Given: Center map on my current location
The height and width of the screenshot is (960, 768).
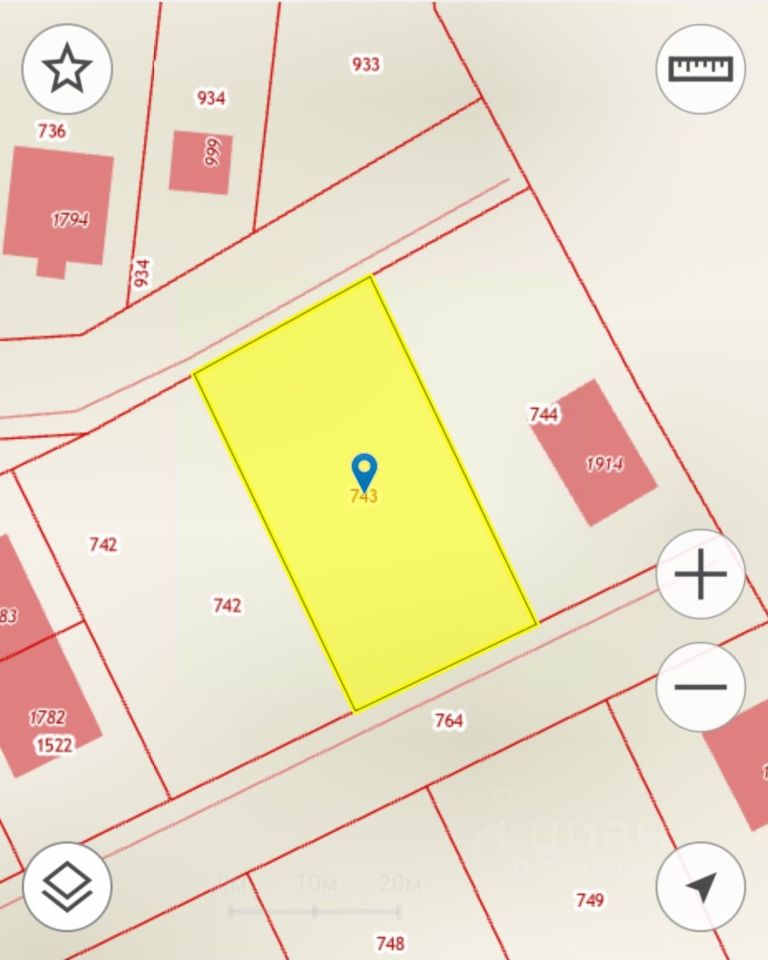Looking at the screenshot, I should (701, 886).
